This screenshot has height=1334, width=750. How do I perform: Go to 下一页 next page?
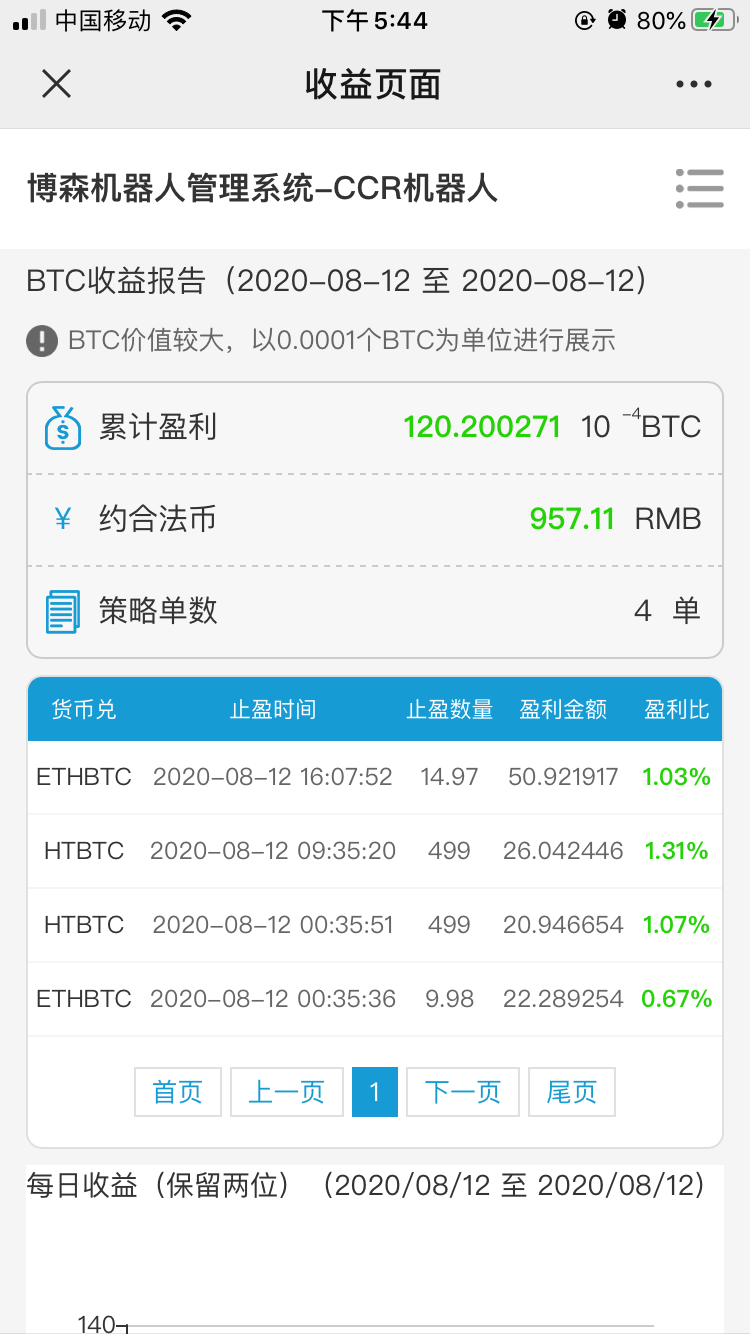pos(463,1092)
